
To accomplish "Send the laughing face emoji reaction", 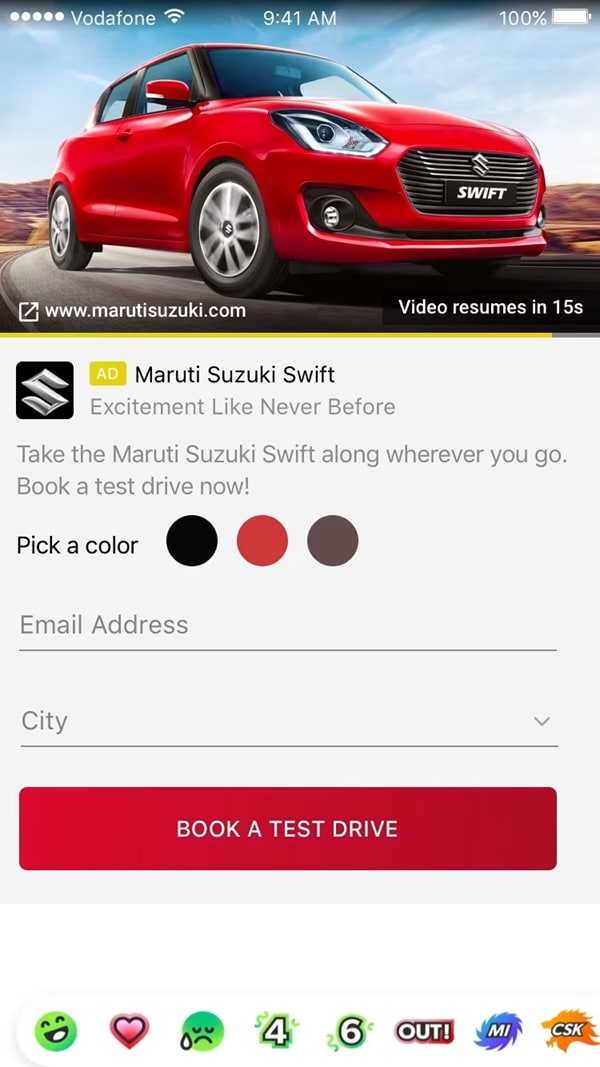I will [56, 1031].
